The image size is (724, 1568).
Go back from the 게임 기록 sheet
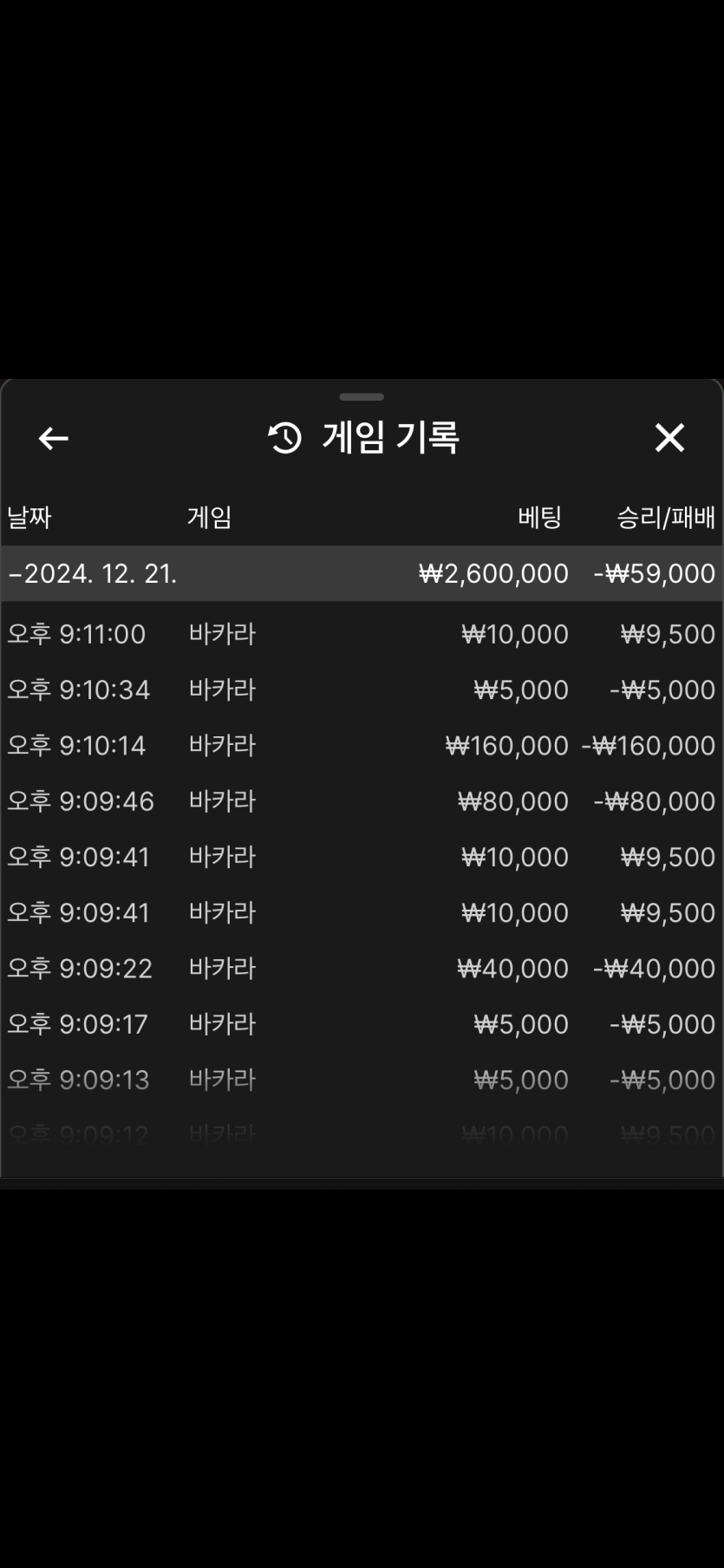[53, 438]
